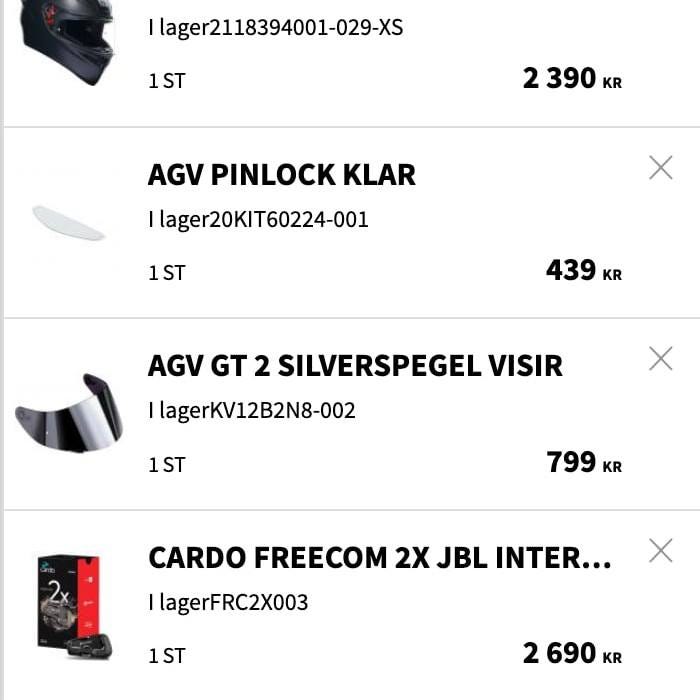Remove Cardo Freecom 2X JBL from the cart
This screenshot has width=700, height=700.
660,550
